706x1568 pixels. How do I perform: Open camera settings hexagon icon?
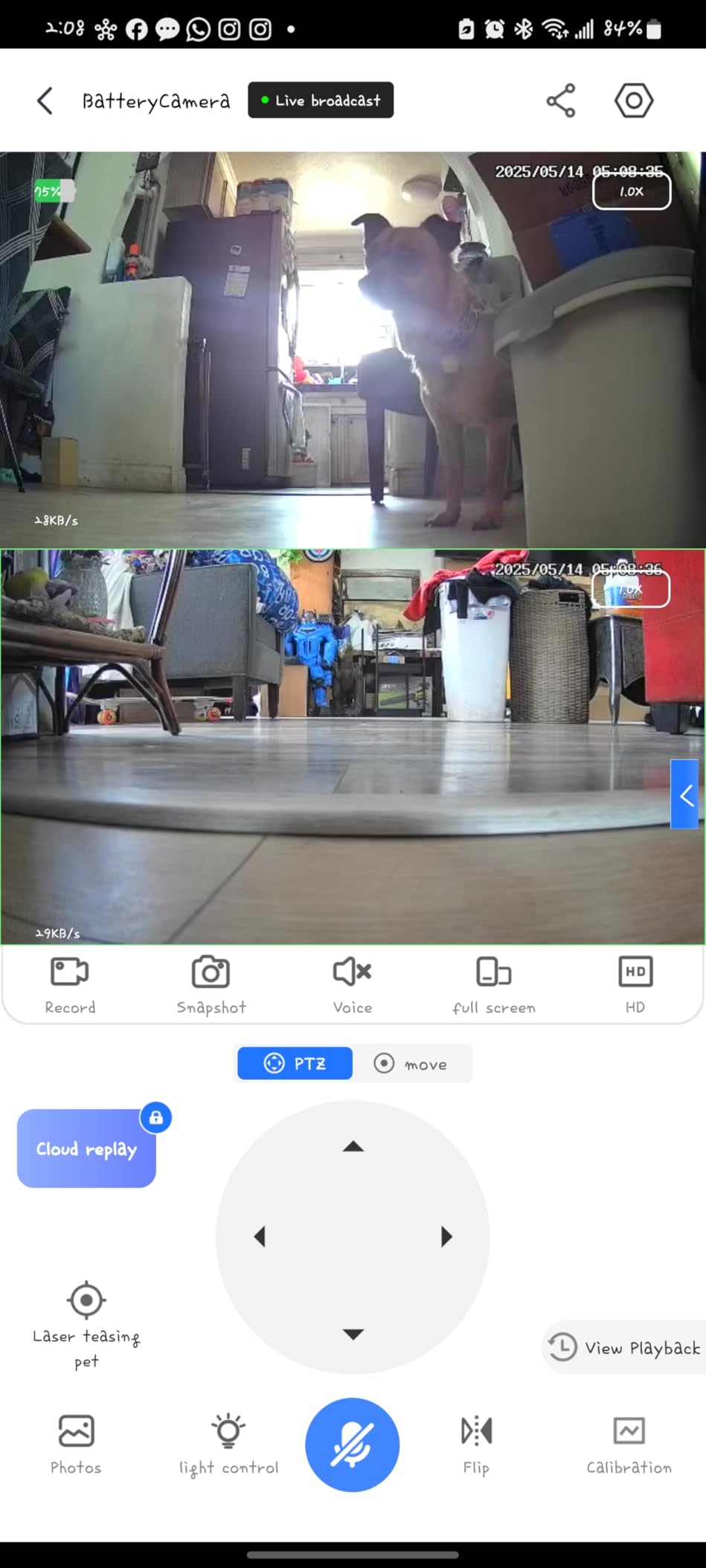(x=634, y=100)
